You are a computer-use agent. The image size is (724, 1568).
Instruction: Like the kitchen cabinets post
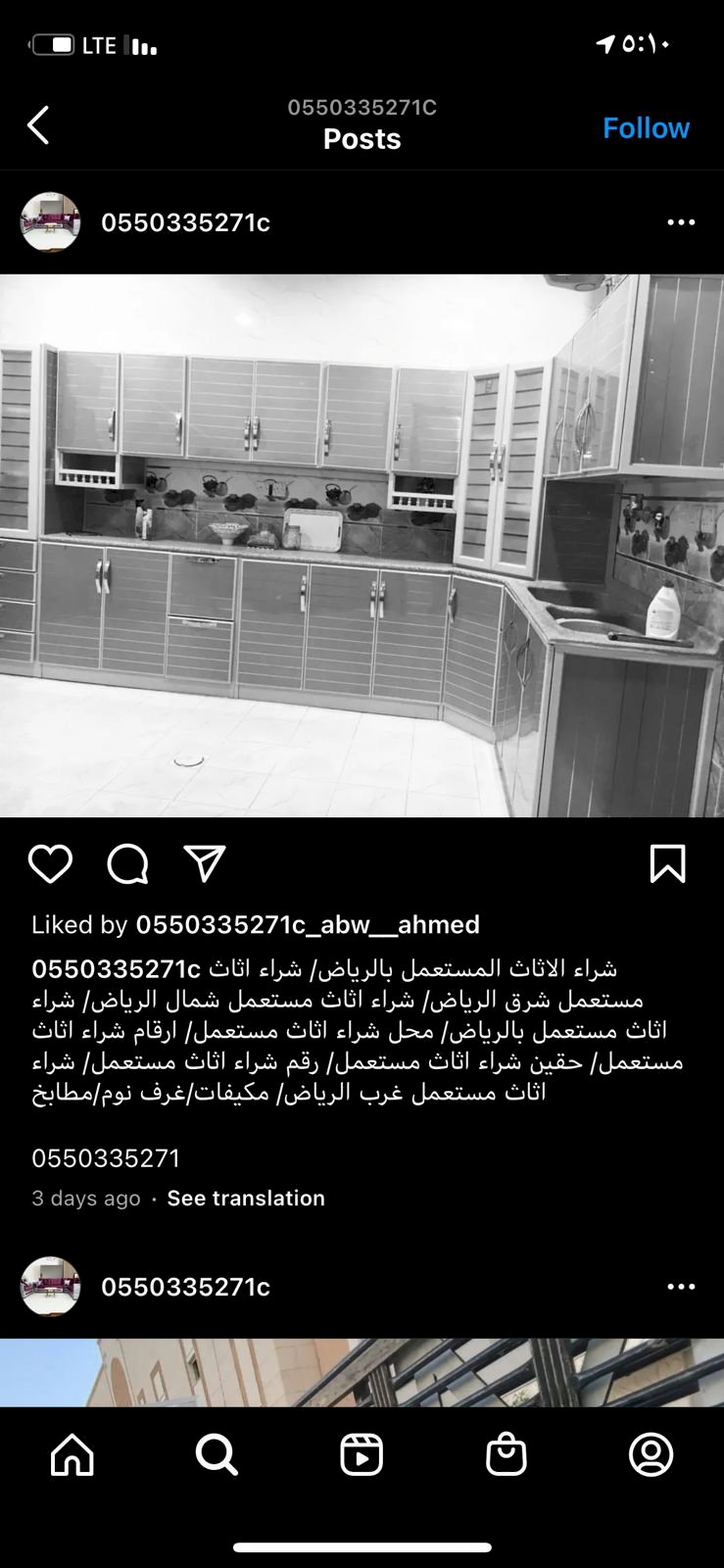point(50,864)
